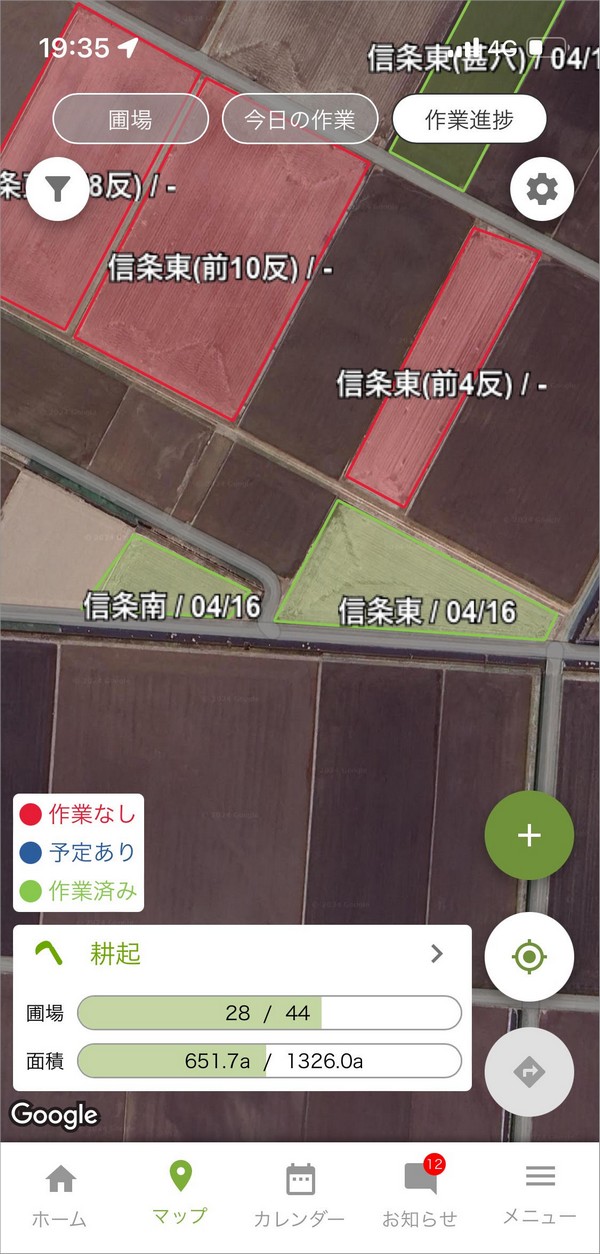Expand the 耕起 work type selector
Image resolution: width=600 pixels, height=1254 pixels.
240,954
